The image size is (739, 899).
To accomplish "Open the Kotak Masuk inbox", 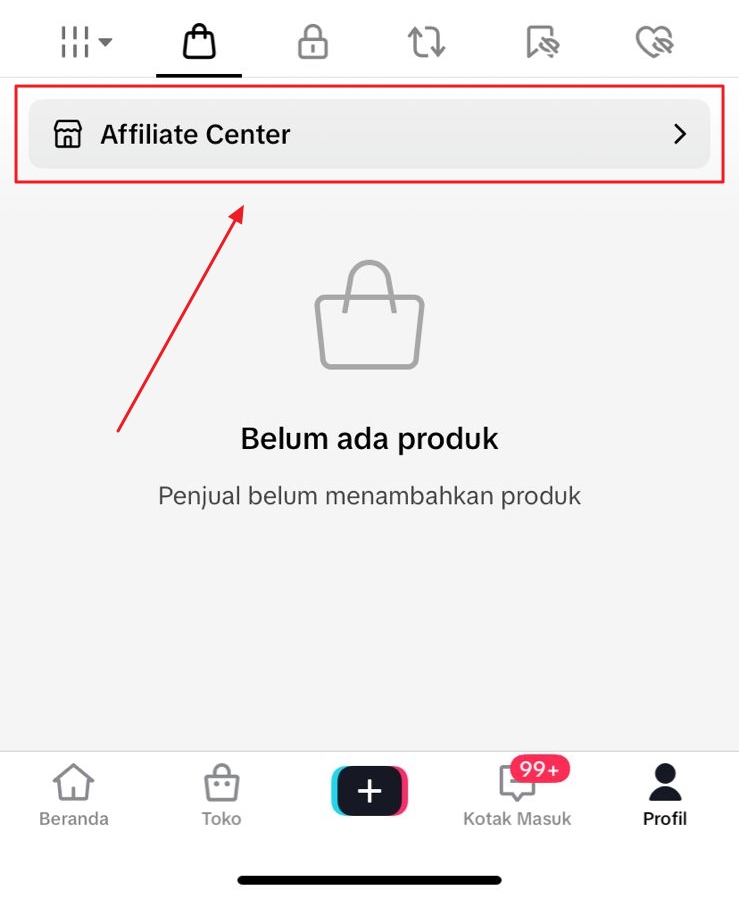I will pos(518,795).
